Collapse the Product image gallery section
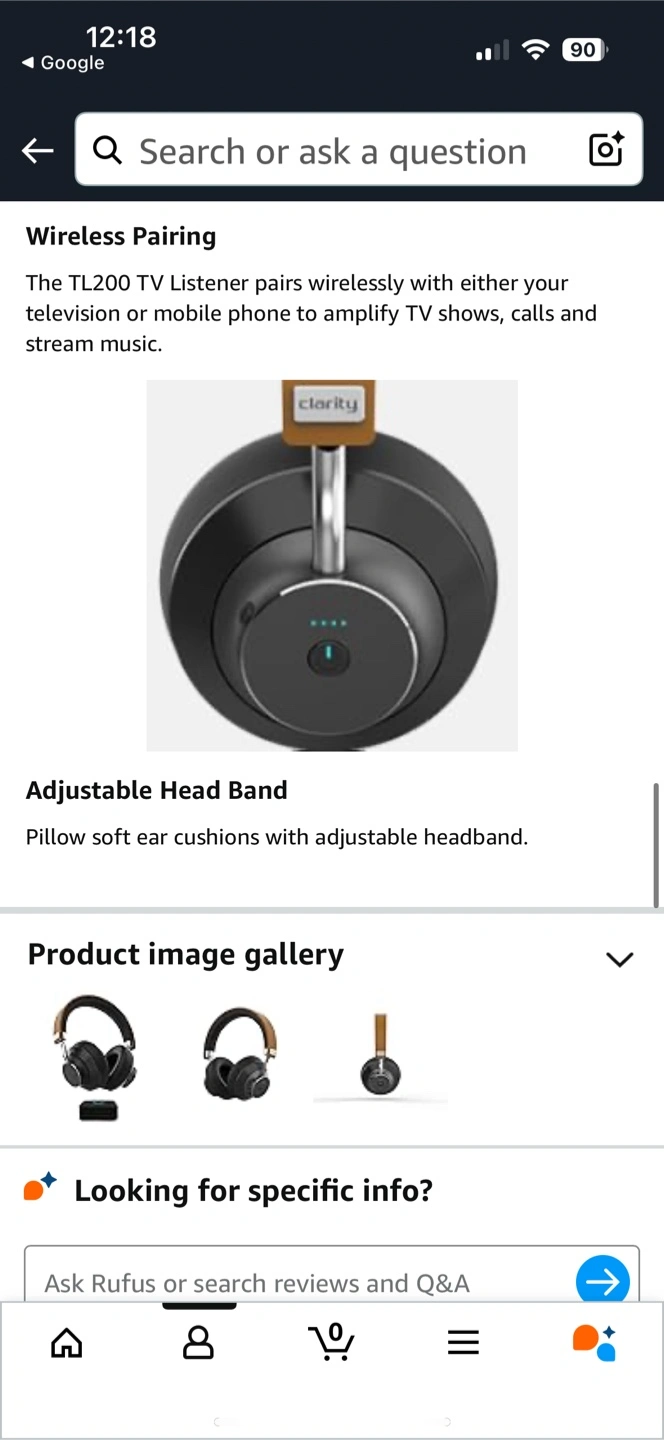Viewport: 664px width, 1440px height. [620, 959]
